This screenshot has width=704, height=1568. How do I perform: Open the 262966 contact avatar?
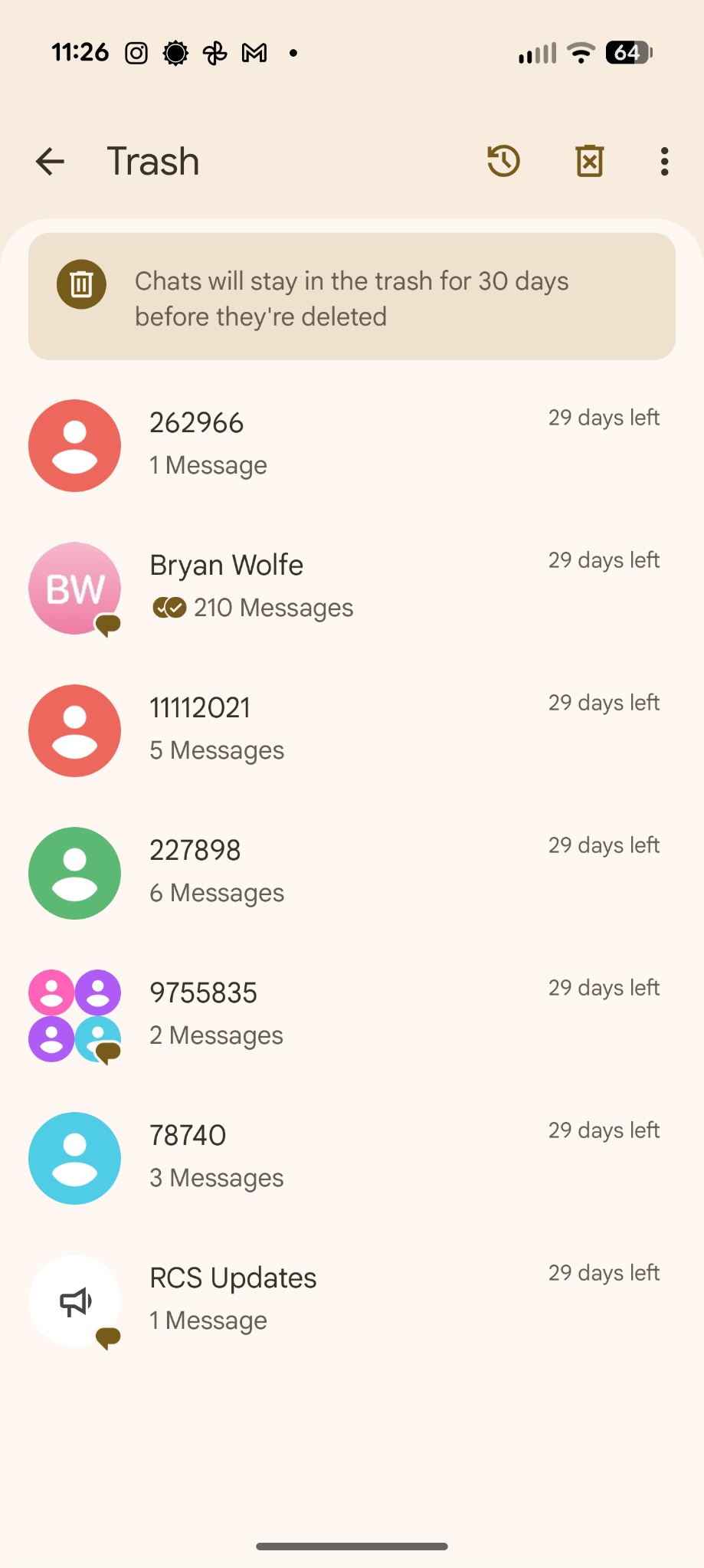coord(74,445)
